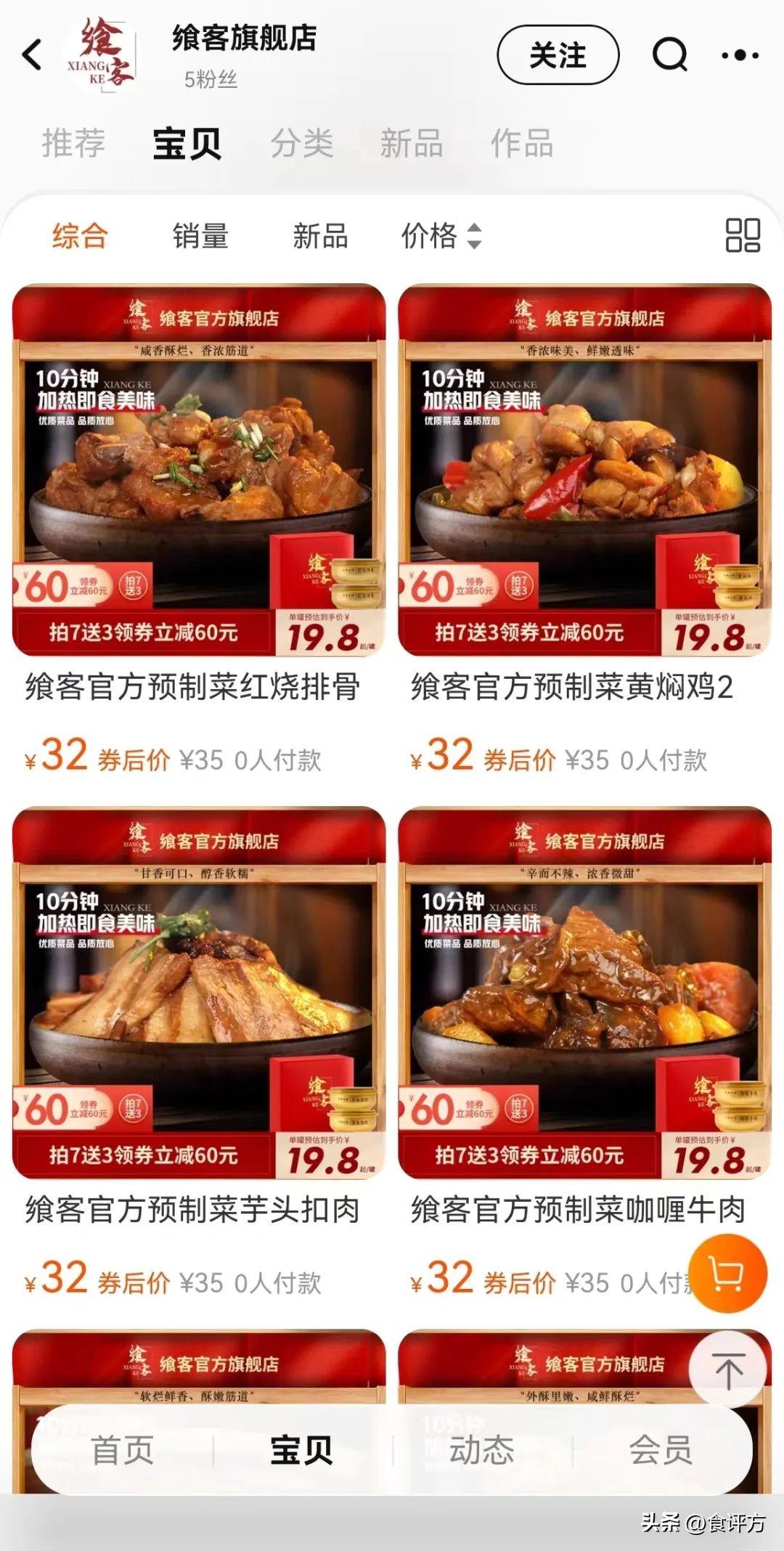Screen dimensions: 784x1551
Task: Open the store search icon
Action: (x=669, y=54)
